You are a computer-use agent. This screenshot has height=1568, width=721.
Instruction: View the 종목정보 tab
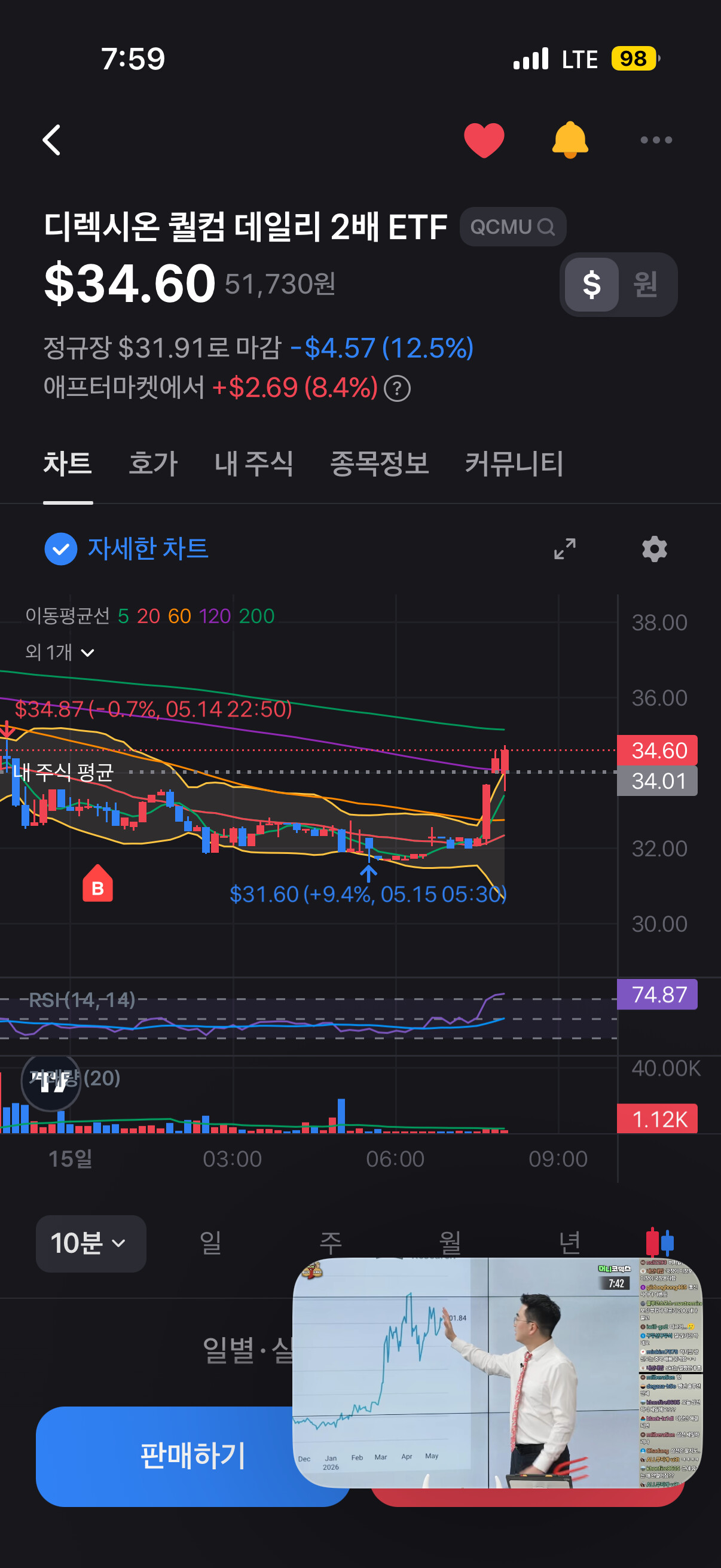coord(379,464)
